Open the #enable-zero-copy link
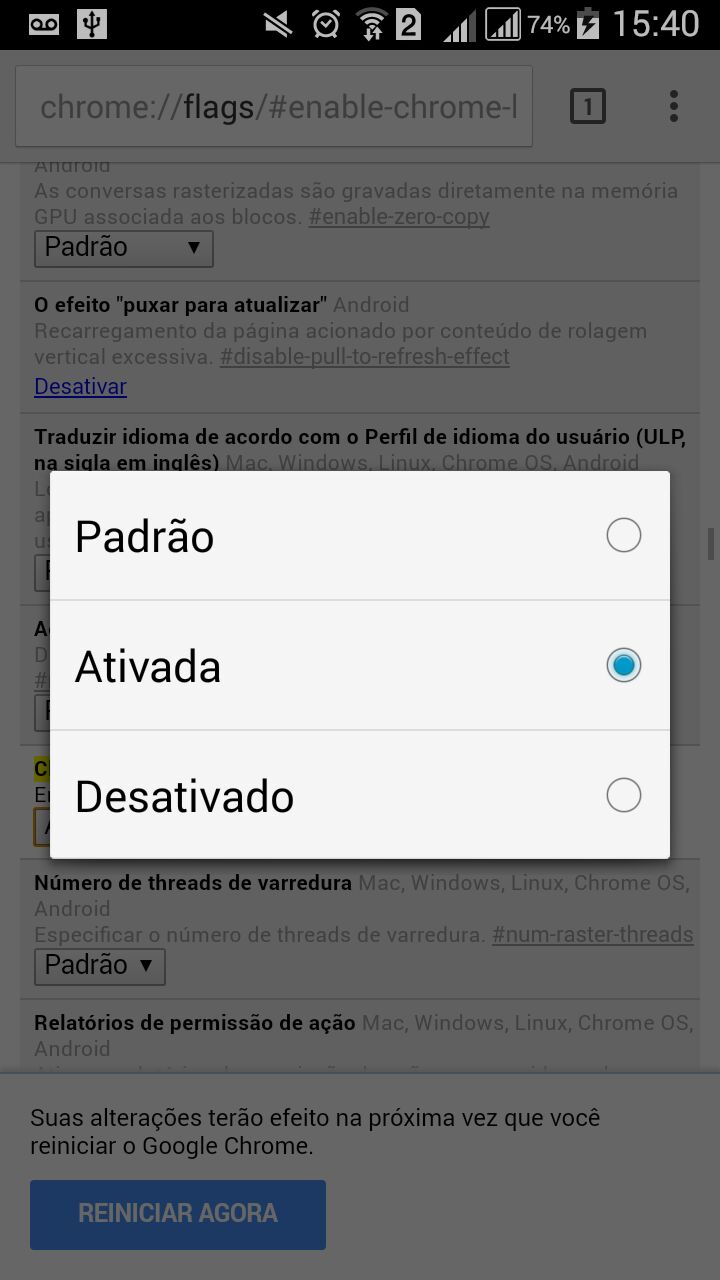Viewport: 720px width, 1280px height. (399, 216)
